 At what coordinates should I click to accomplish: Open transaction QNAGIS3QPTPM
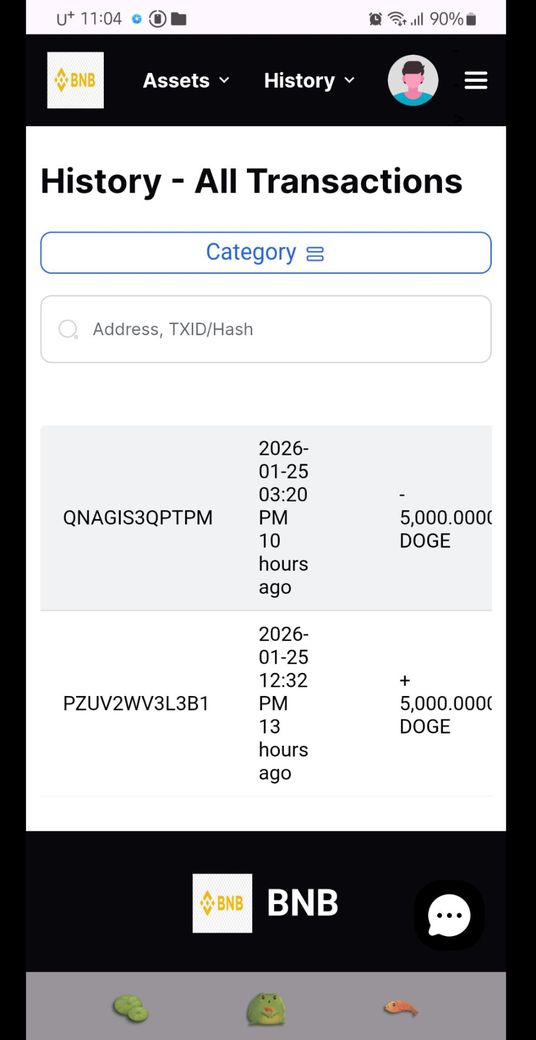point(265,518)
